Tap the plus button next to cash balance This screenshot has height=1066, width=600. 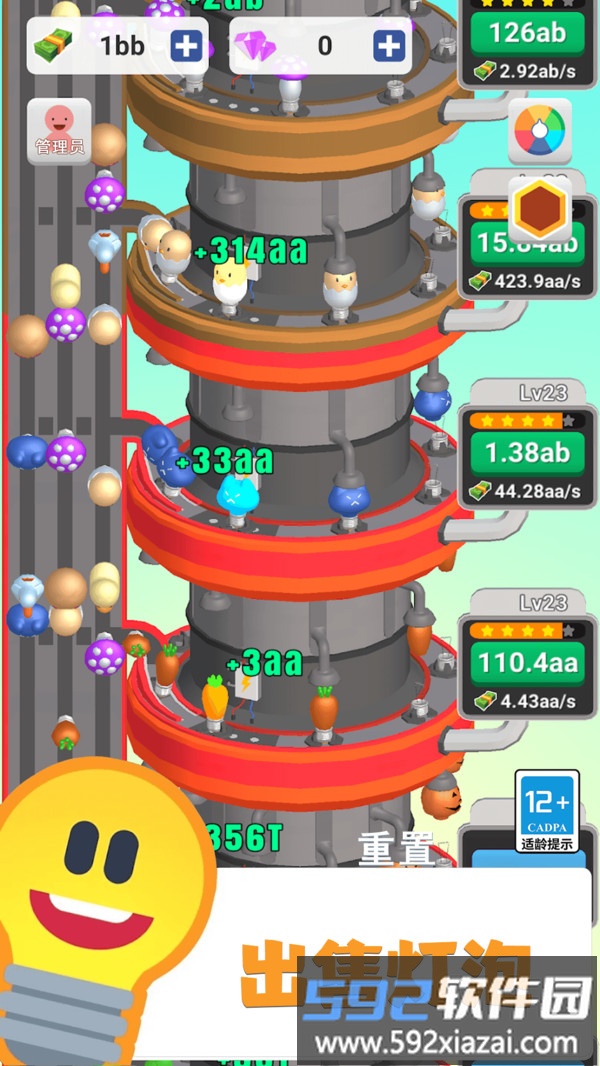[x=185, y=46]
